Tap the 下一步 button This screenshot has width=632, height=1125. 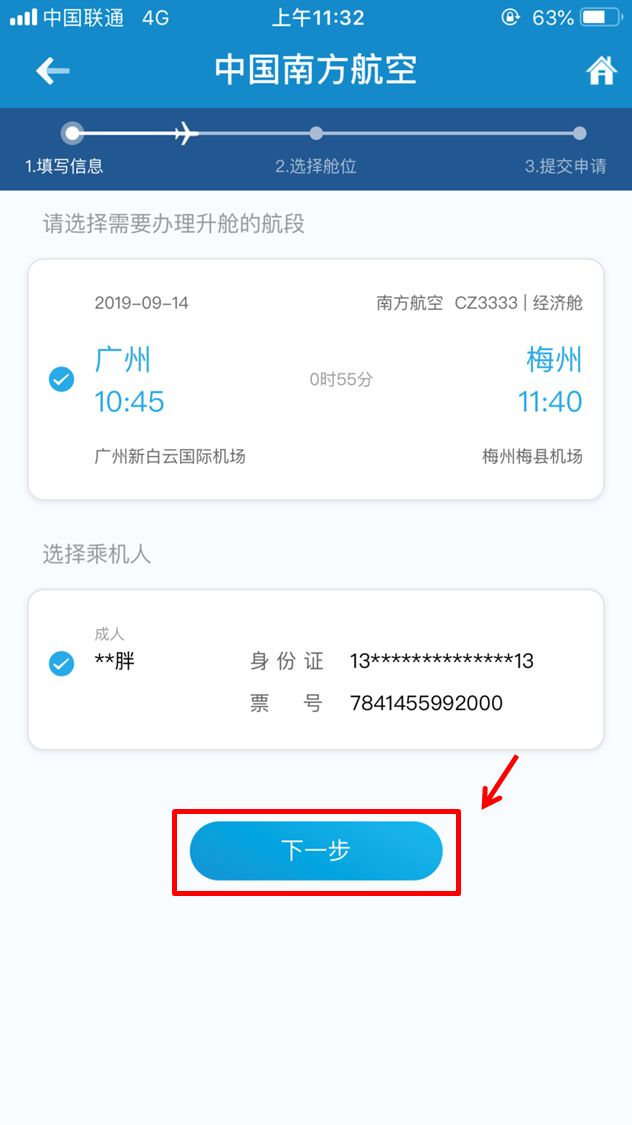click(x=316, y=851)
